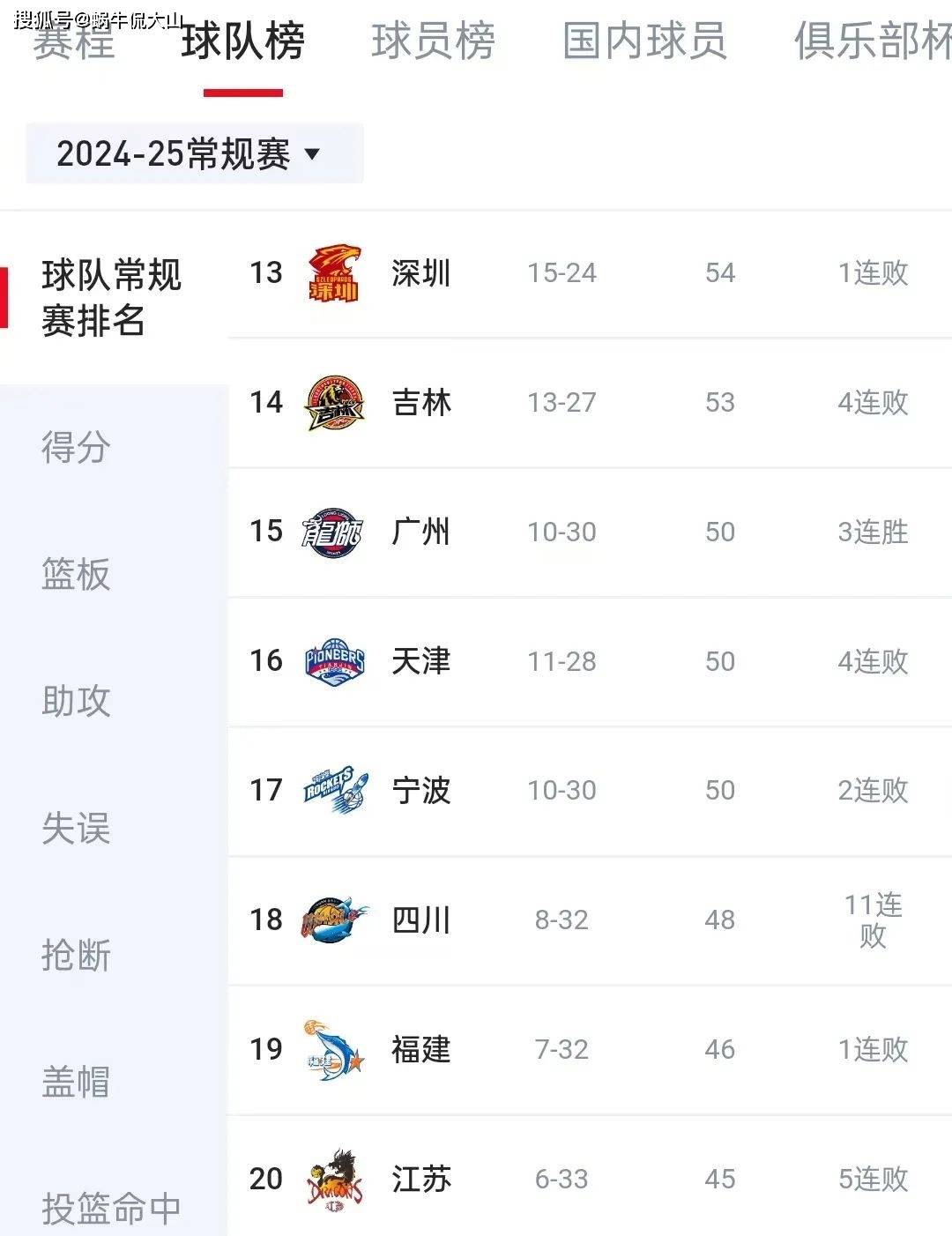Collapse the 2024-25 regular season picker
This screenshot has height=1236, width=952.
196,153
